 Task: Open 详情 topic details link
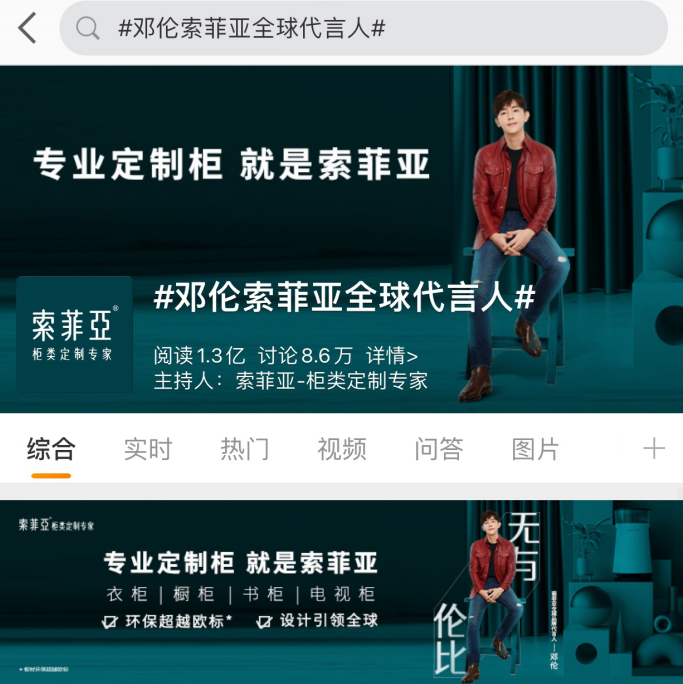pos(392,355)
